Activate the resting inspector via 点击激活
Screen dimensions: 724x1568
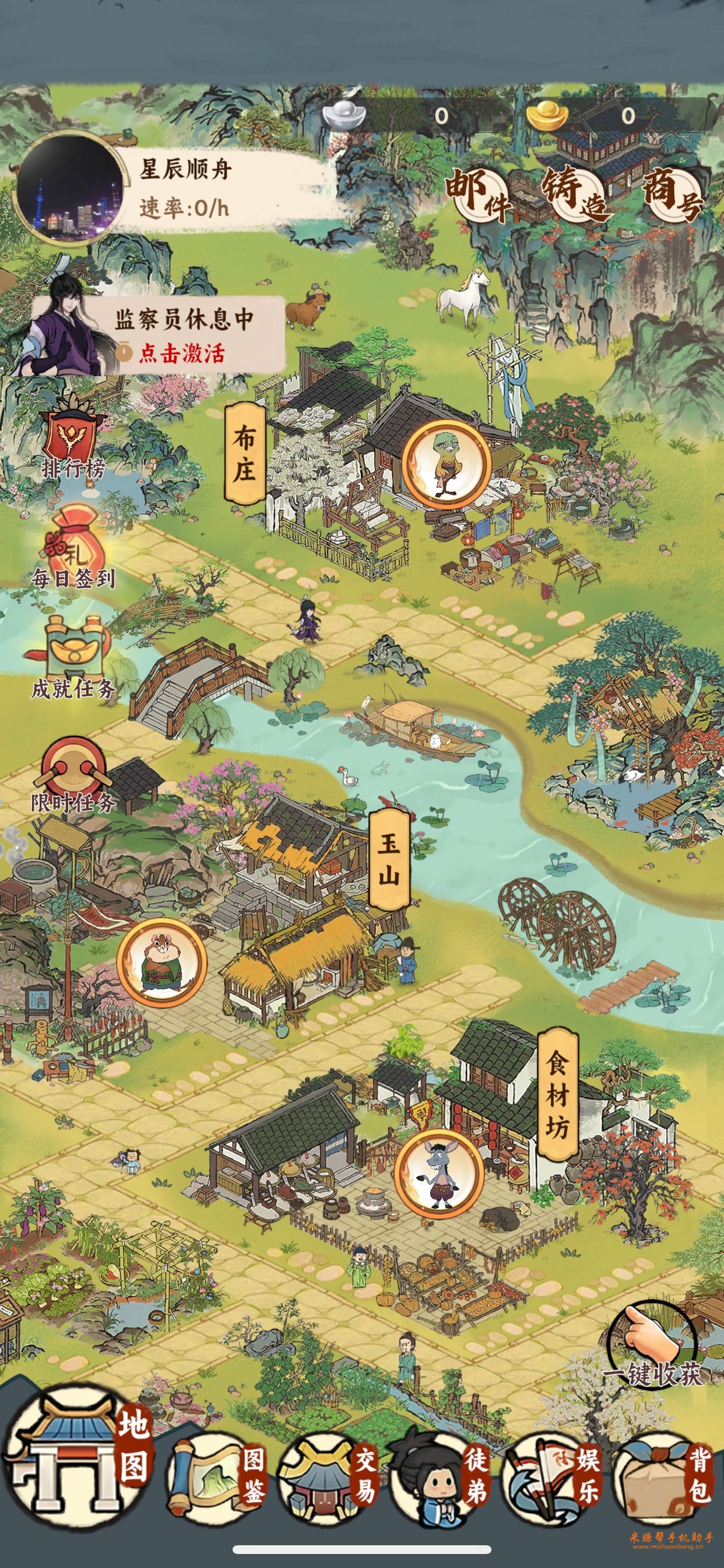(181, 352)
